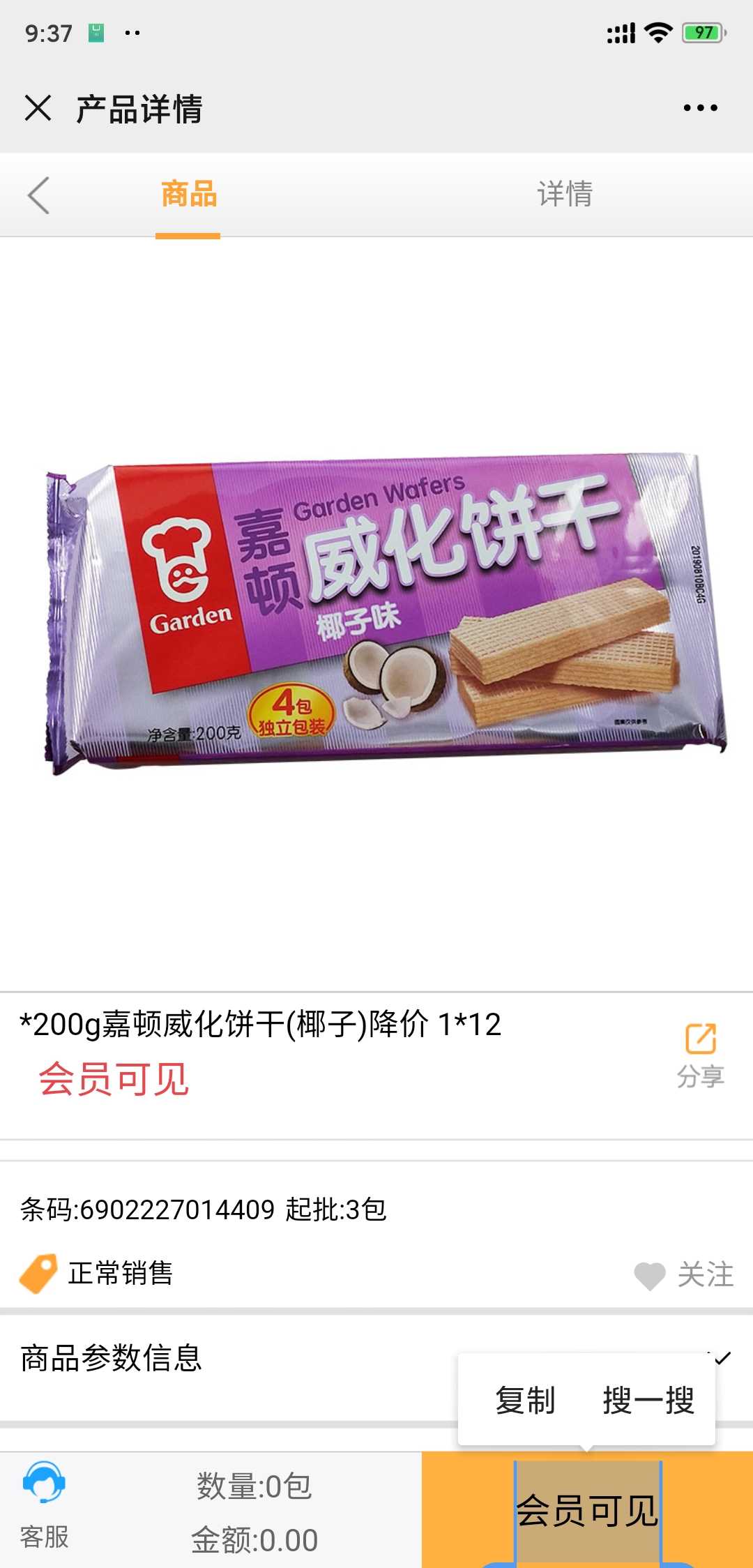This screenshot has height=1568, width=753.
Task: Tap 搜一搜 to search selected text
Action: coord(648,1401)
